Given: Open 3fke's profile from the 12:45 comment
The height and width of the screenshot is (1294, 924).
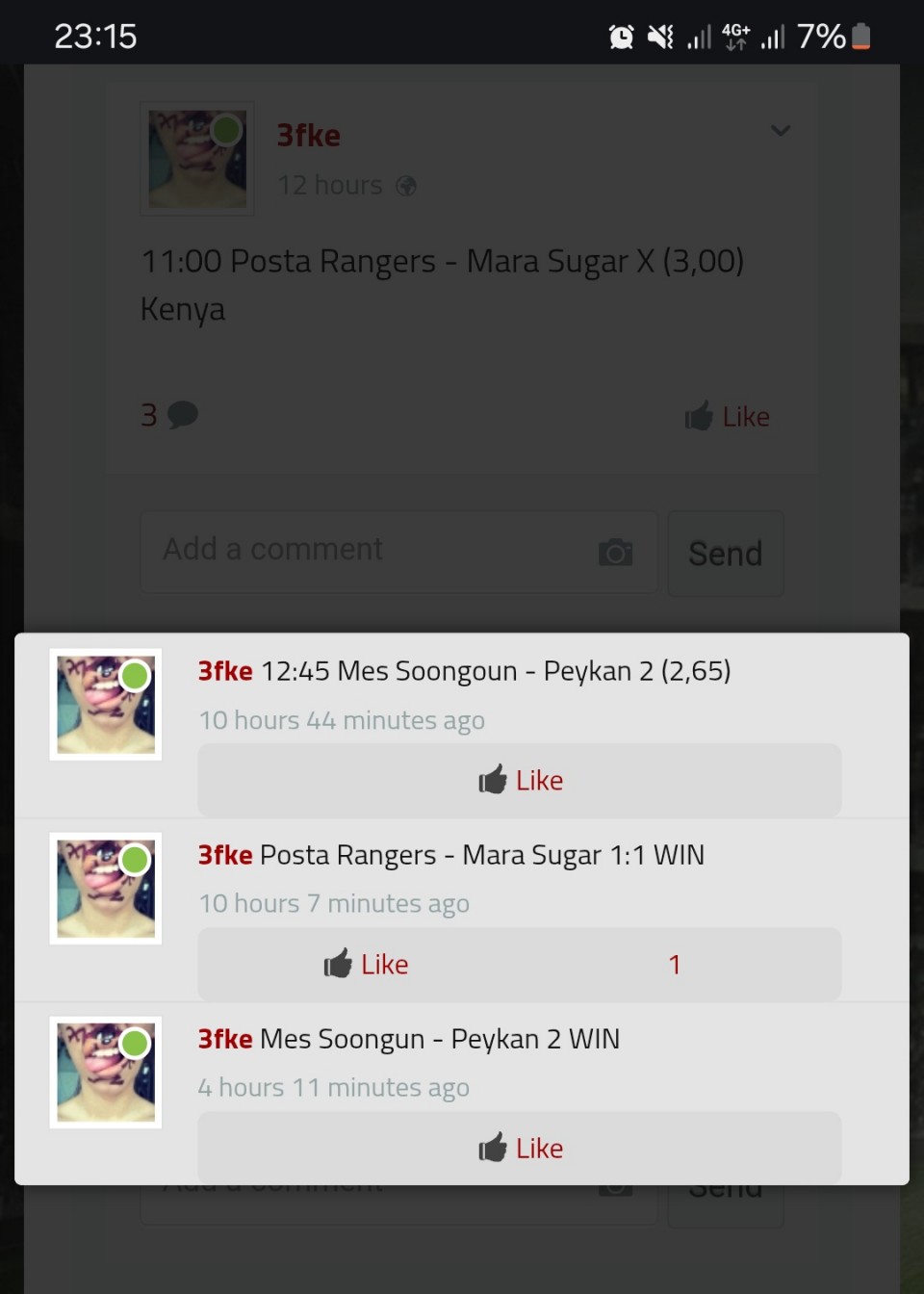Looking at the screenshot, I should [x=225, y=671].
